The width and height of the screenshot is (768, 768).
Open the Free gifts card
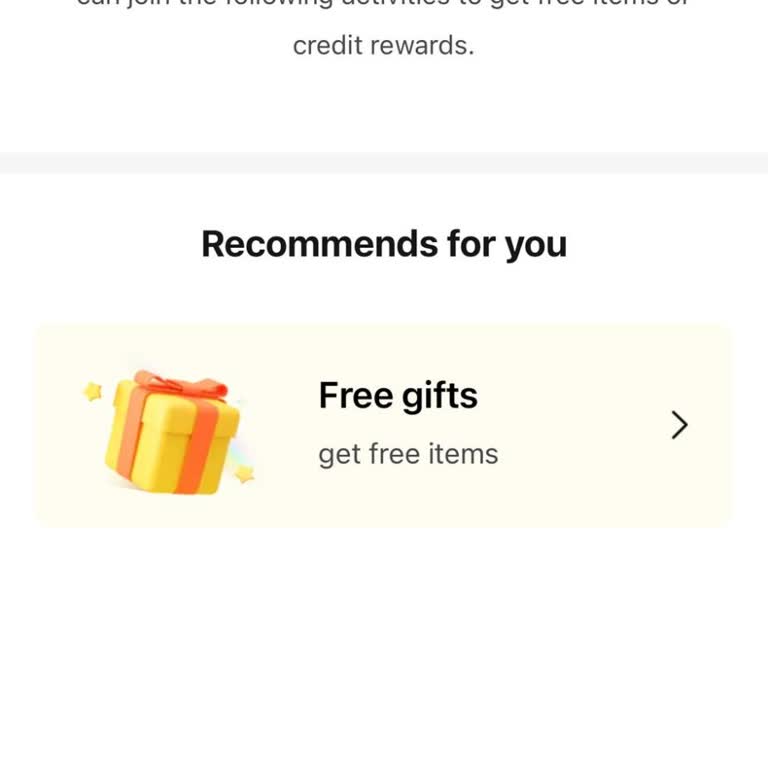point(384,425)
